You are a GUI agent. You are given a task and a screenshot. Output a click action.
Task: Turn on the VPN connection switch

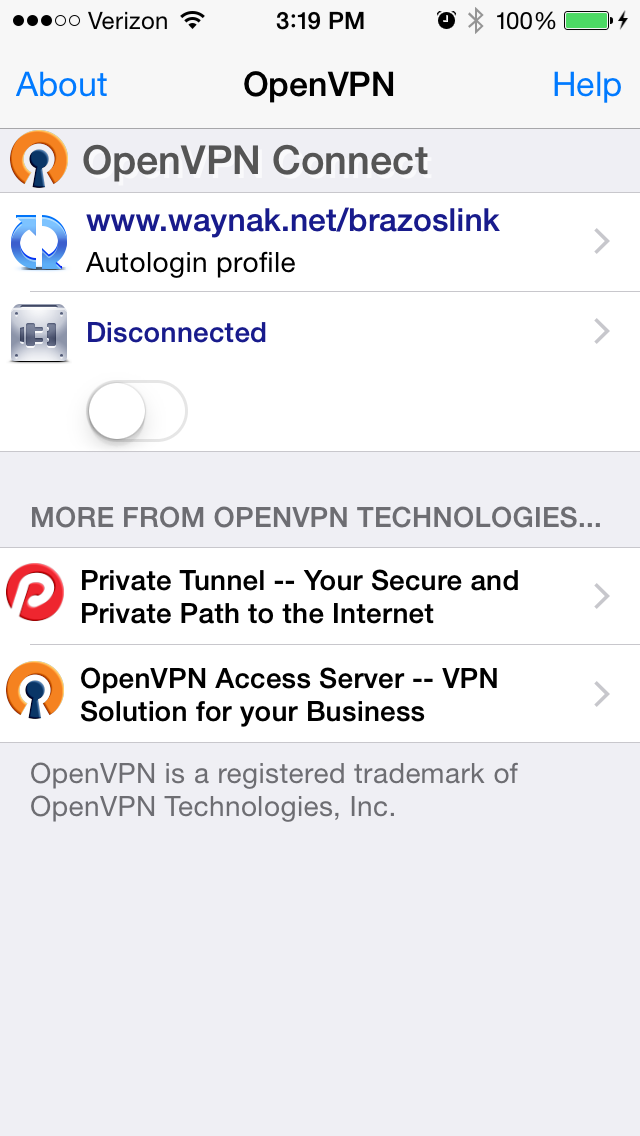coord(138,411)
